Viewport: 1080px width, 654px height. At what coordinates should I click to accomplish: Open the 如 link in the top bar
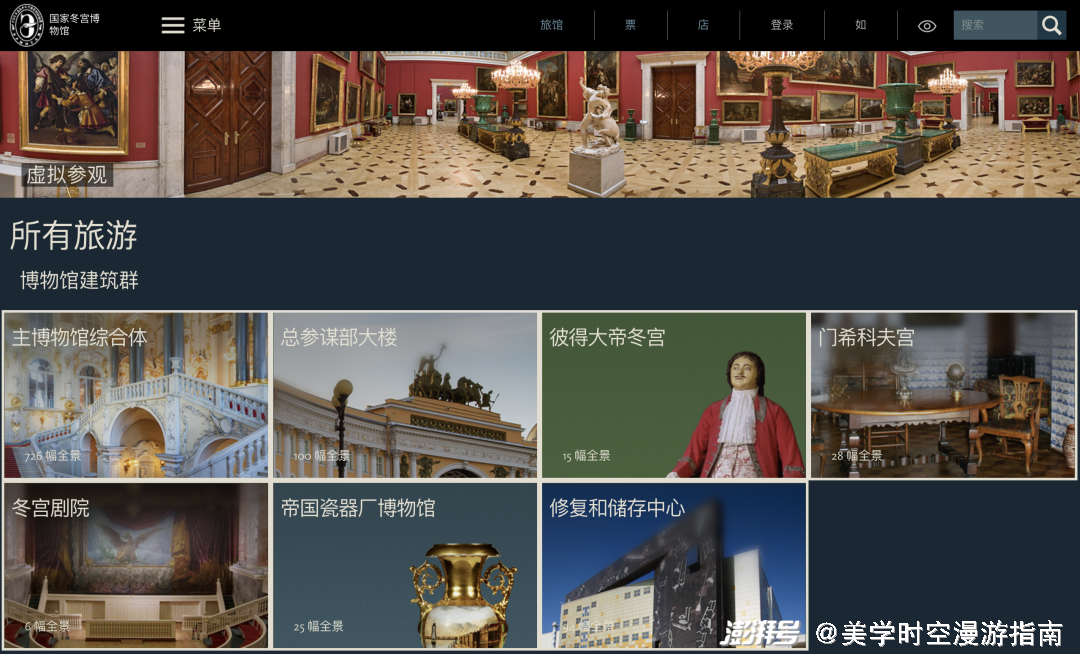click(860, 25)
